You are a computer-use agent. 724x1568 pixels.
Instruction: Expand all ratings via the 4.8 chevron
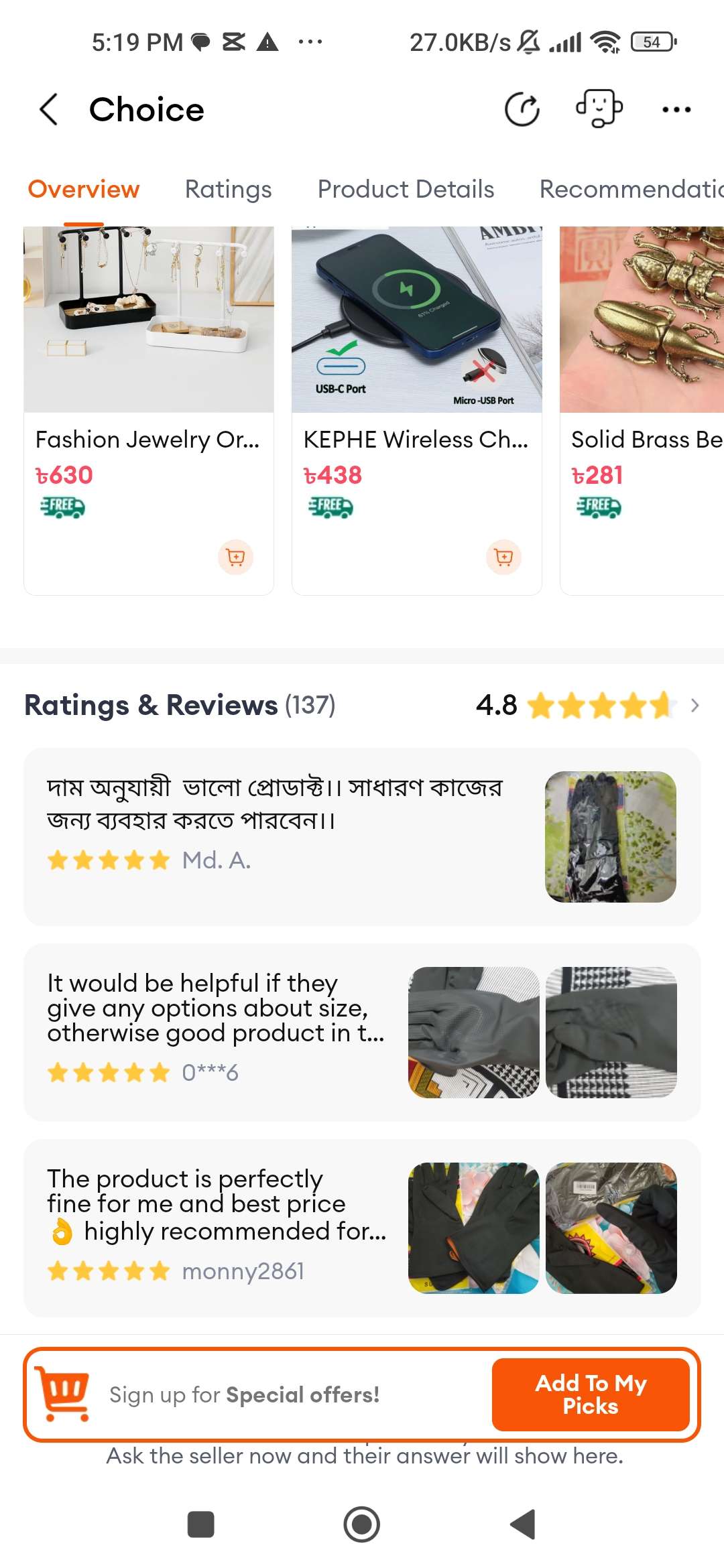(695, 705)
